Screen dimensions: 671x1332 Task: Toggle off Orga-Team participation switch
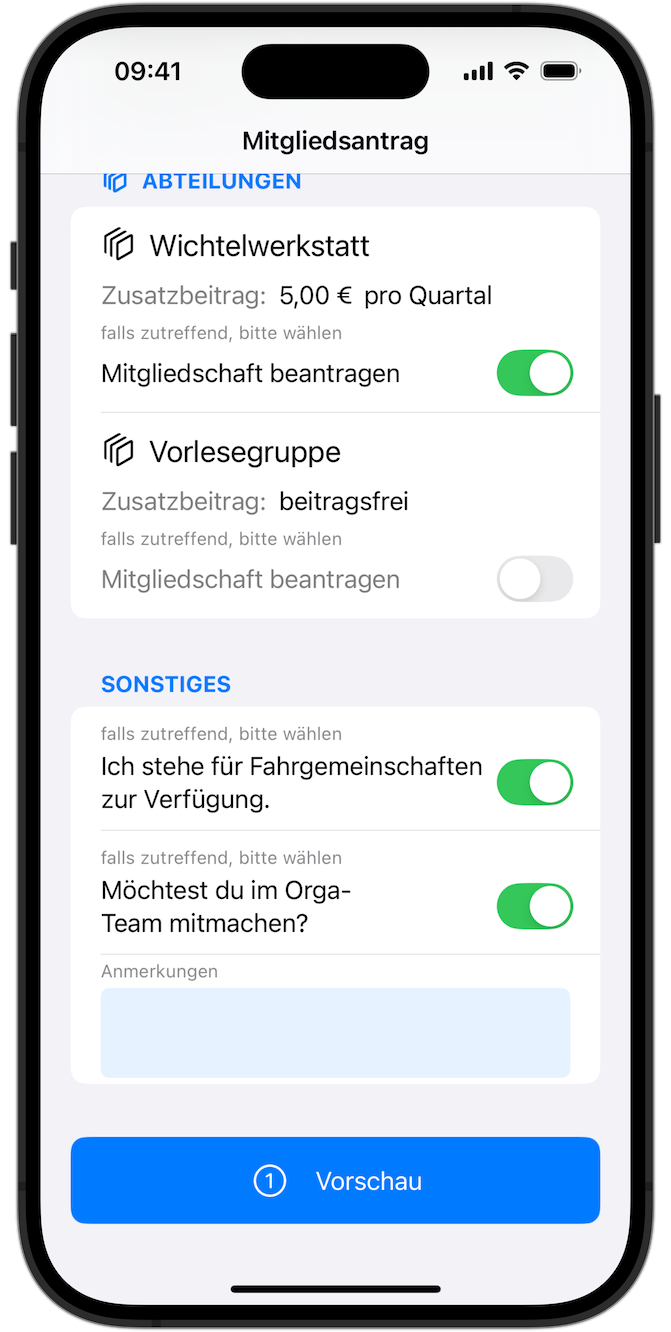pos(534,906)
